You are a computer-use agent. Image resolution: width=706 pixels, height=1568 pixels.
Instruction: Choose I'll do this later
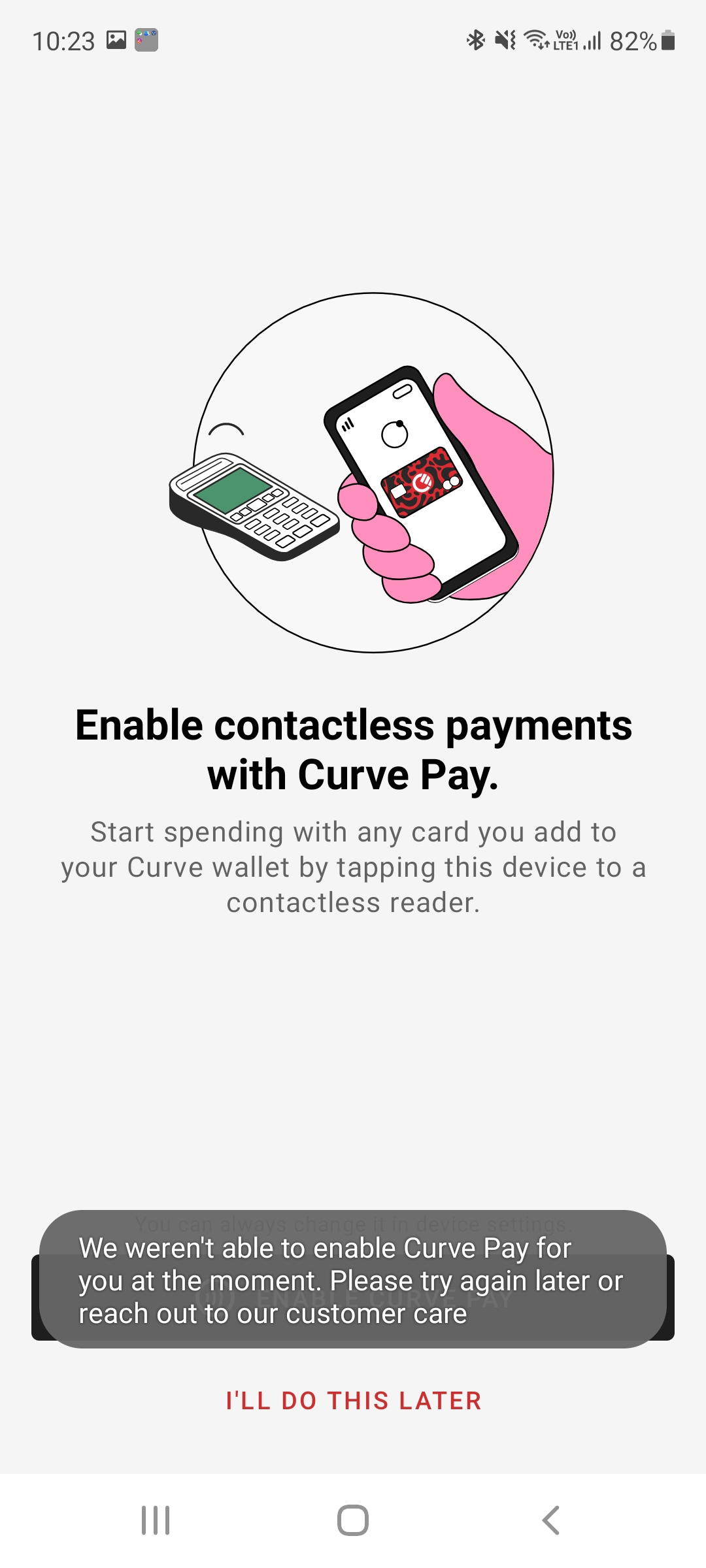pos(354,1401)
